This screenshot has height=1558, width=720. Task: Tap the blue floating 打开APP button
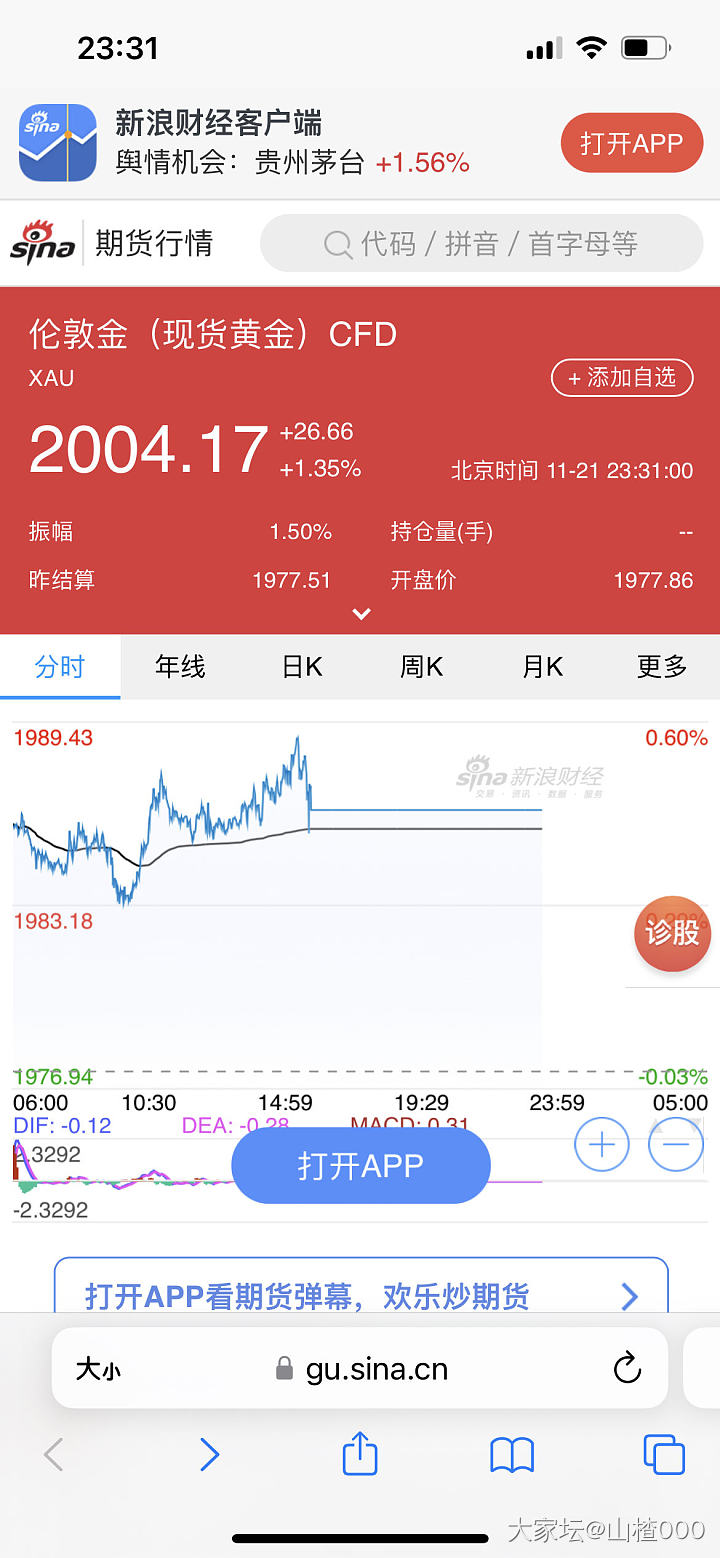pos(360,1166)
